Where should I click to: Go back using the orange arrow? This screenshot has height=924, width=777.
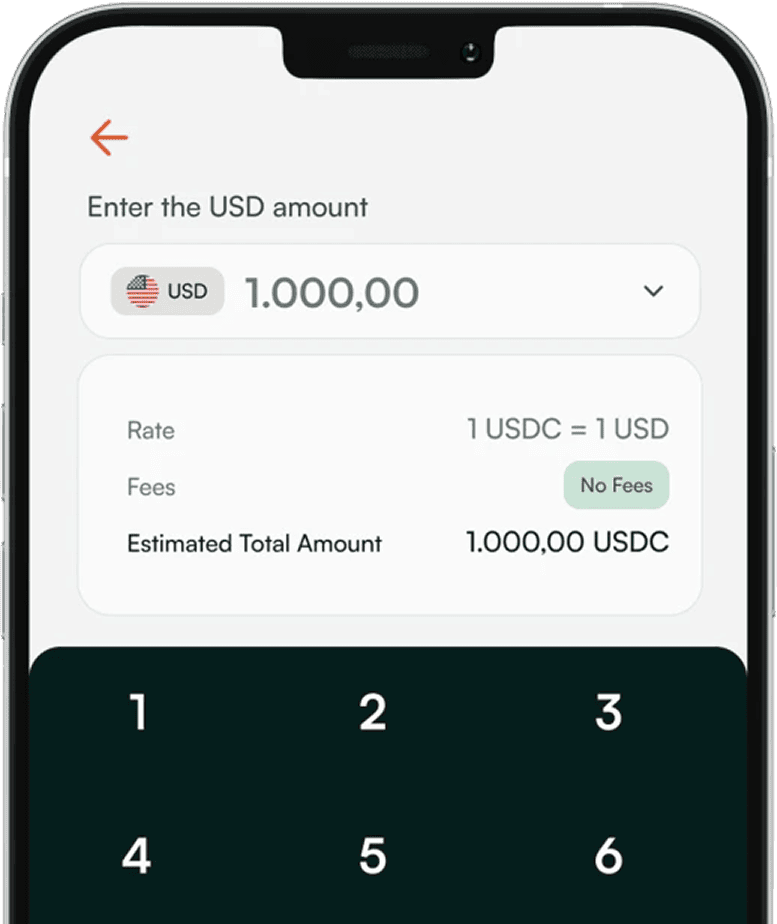point(109,137)
